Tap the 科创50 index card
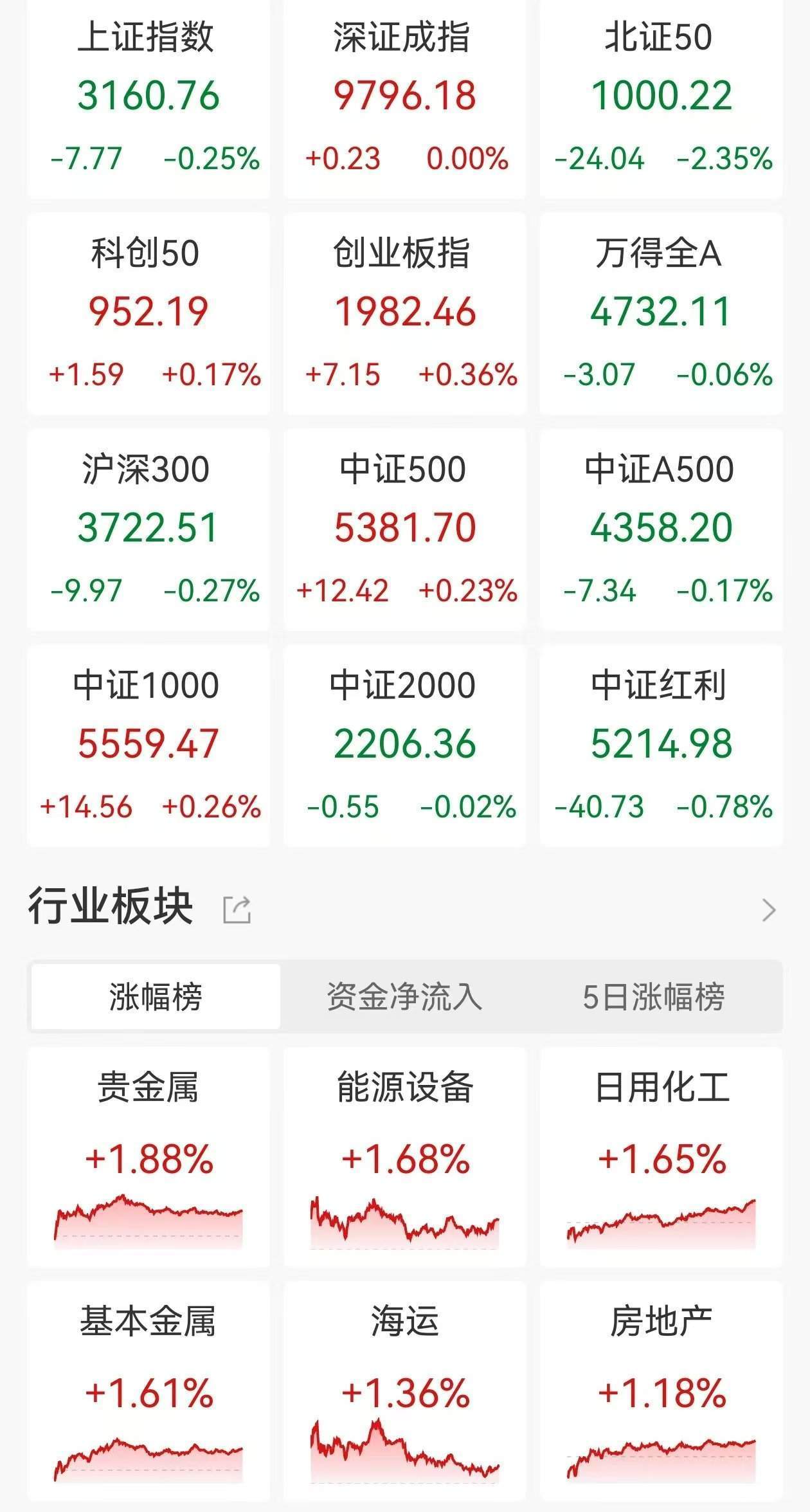The width and height of the screenshot is (810, 1512). [148, 313]
